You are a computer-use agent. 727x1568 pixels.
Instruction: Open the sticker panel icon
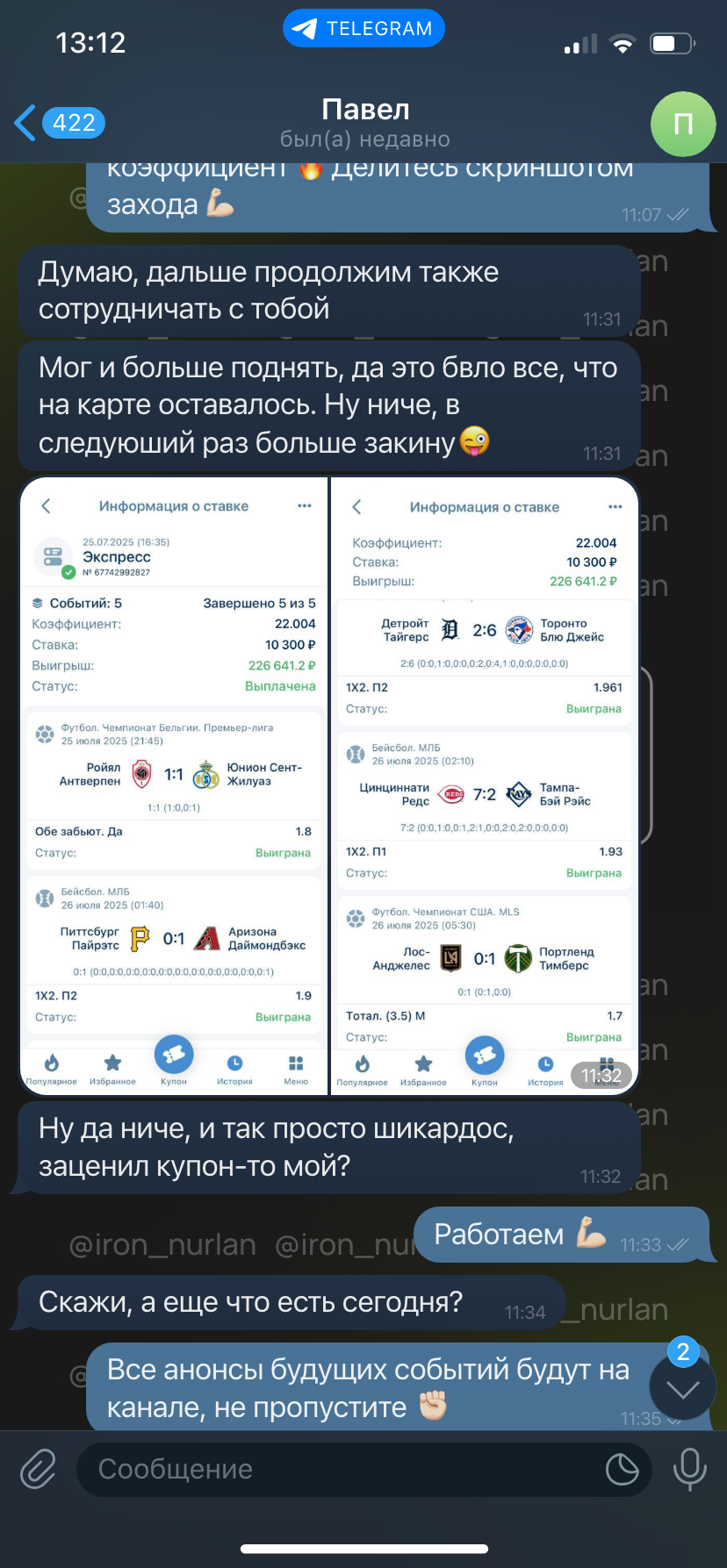click(623, 1469)
